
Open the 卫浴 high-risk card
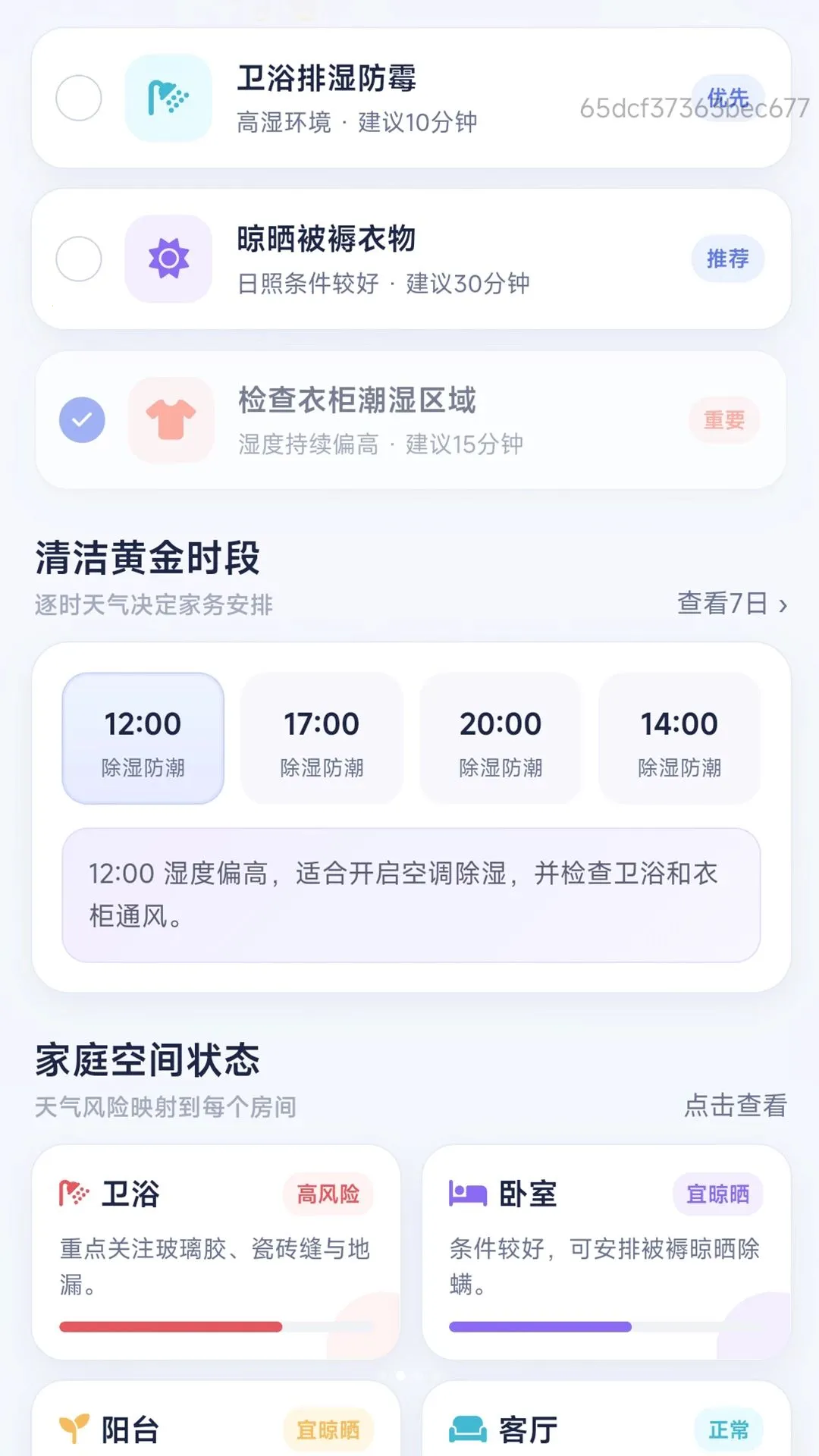216,1252
